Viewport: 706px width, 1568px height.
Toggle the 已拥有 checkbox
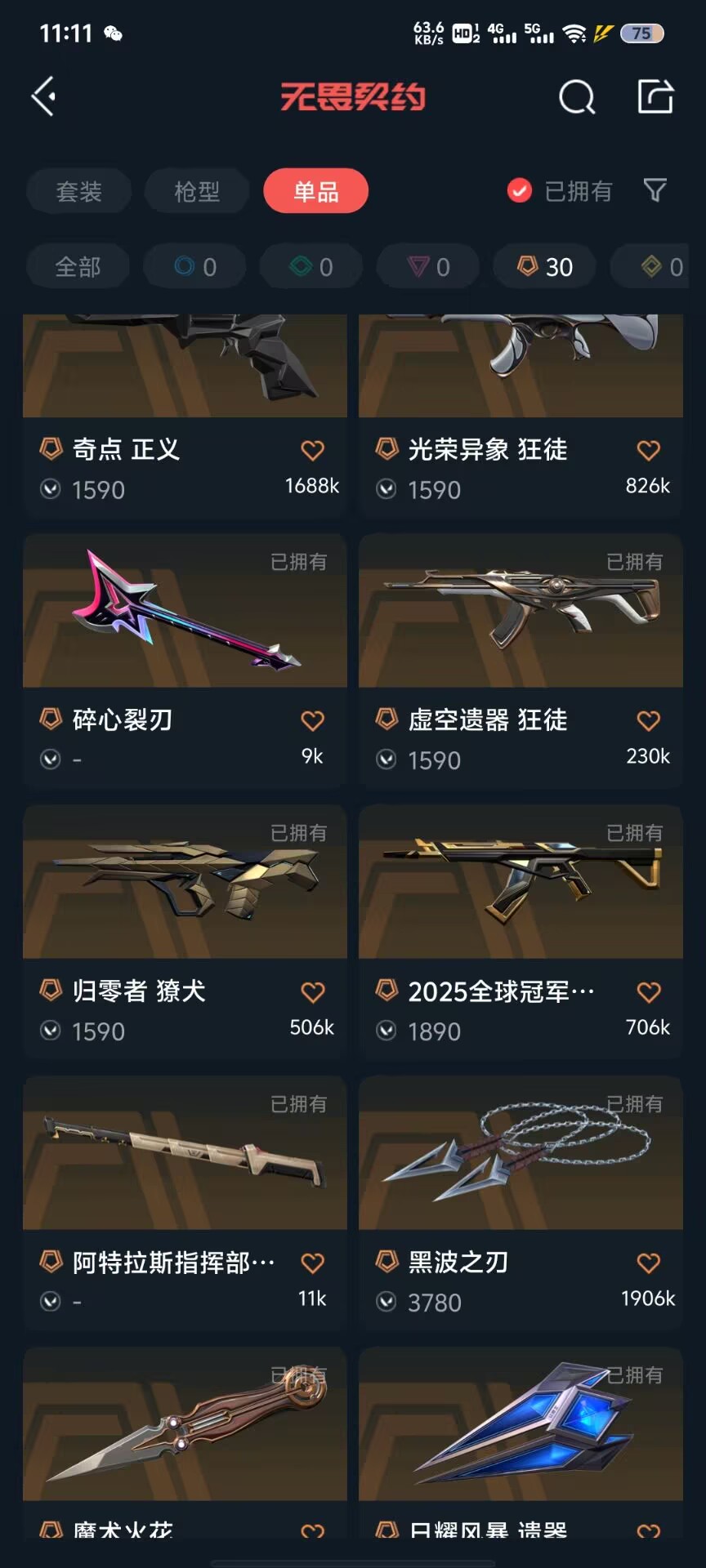click(x=520, y=190)
